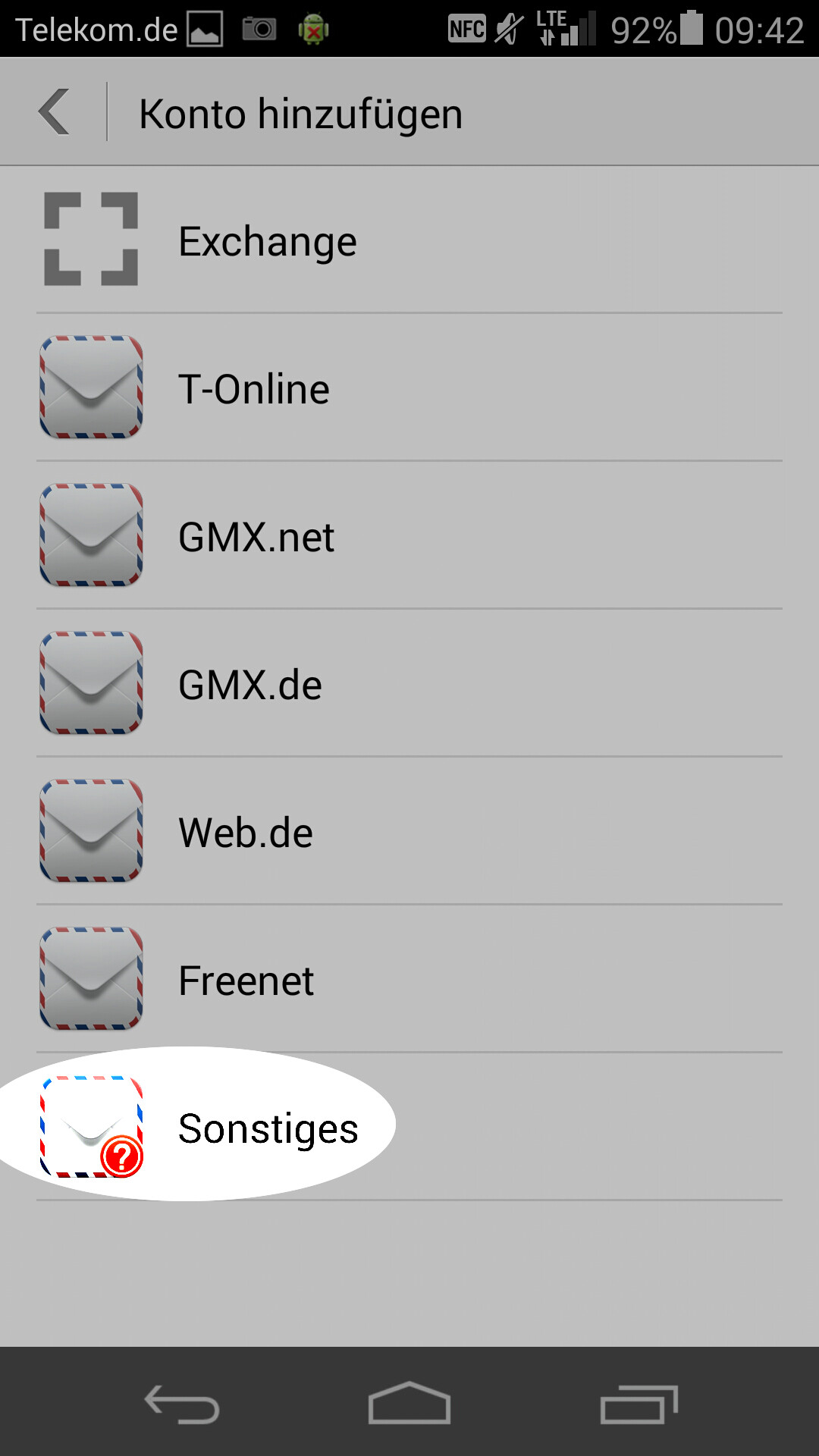Add a GMX.net account
This screenshot has height=1456, width=819.
(409, 535)
